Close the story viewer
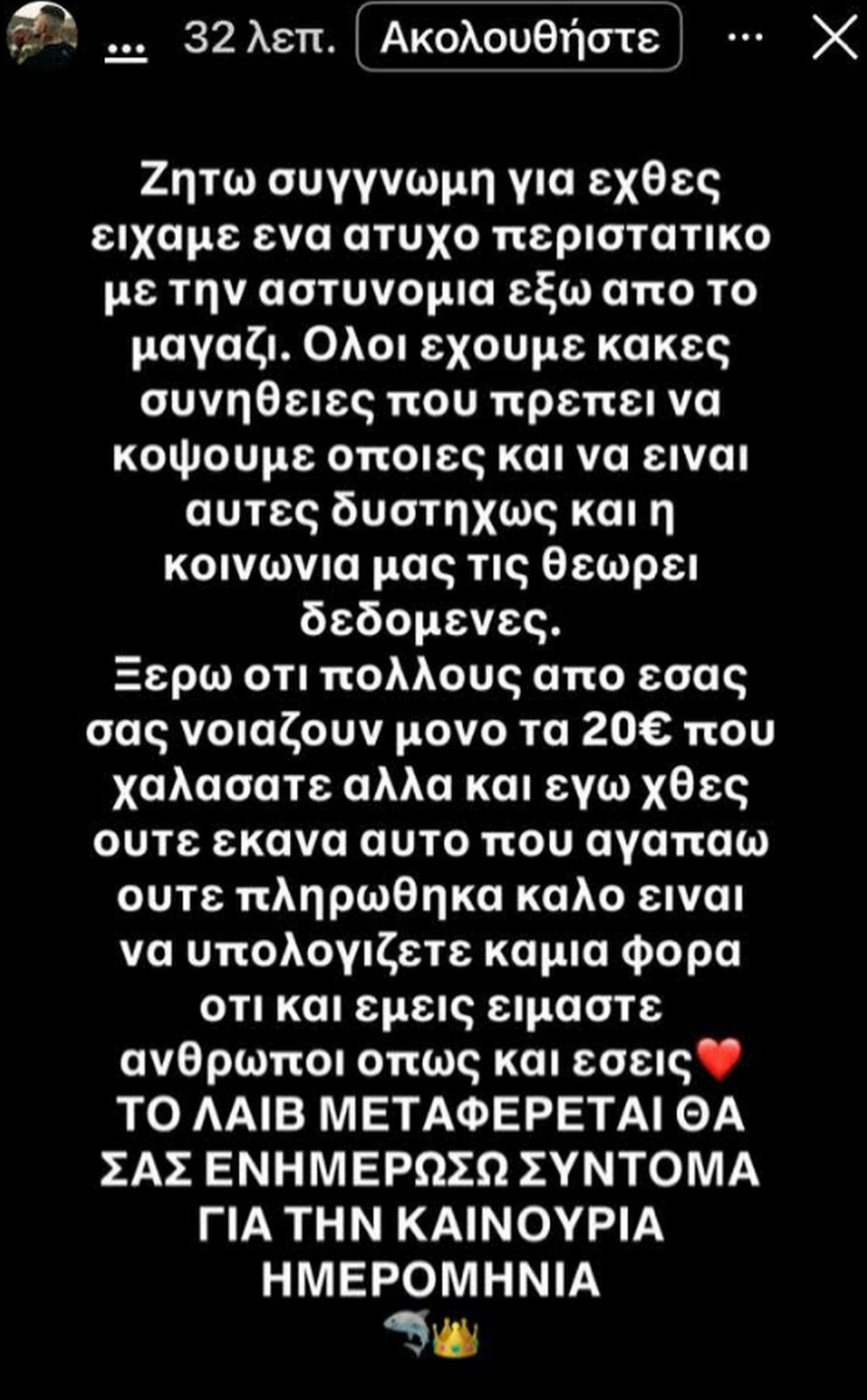This screenshot has height=1400, width=867. tap(833, 39)
